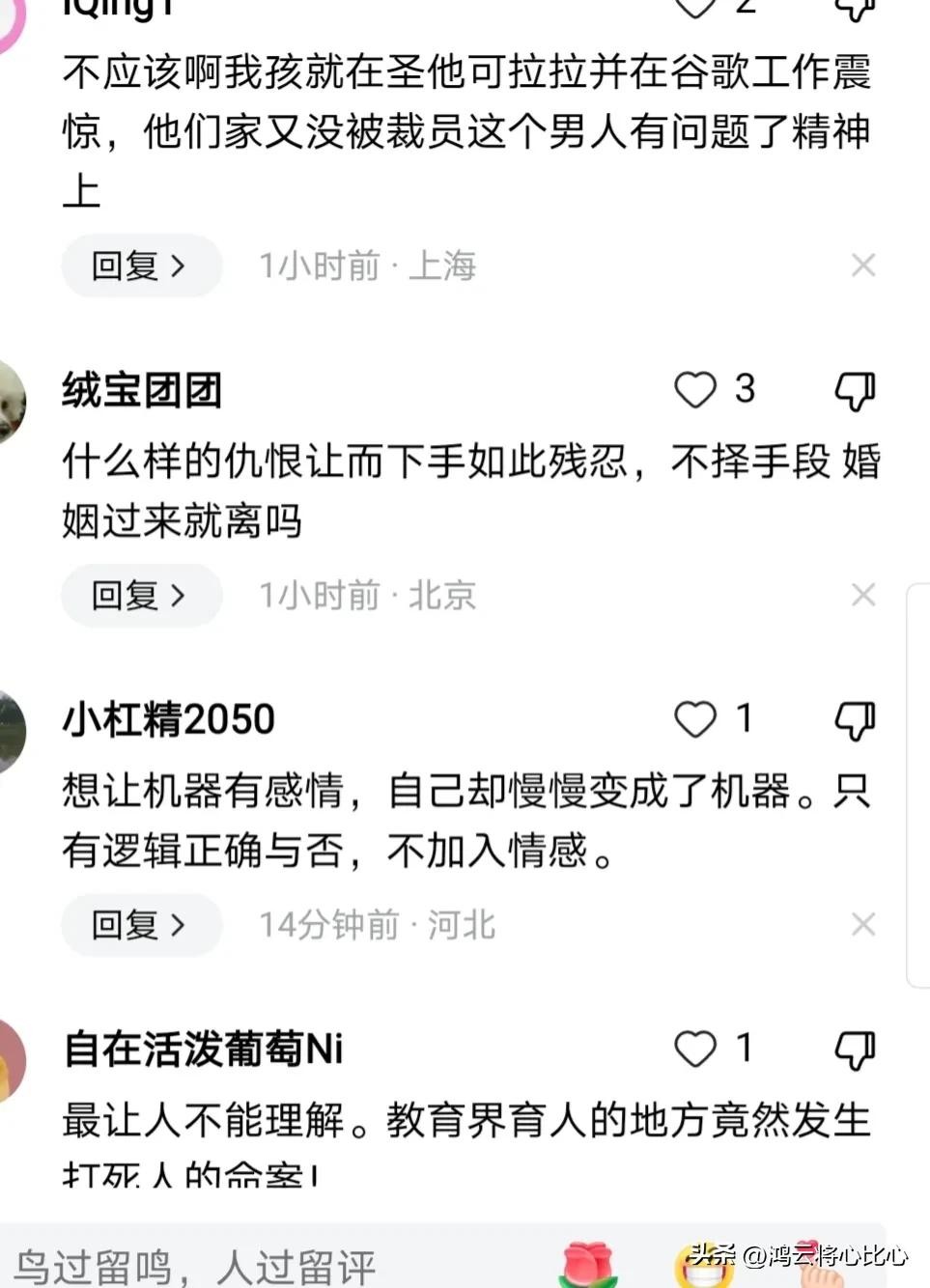Reply to 绒宝团团's comment
Viewport: 930px width, 1288px height.
[x=141, y=595]
